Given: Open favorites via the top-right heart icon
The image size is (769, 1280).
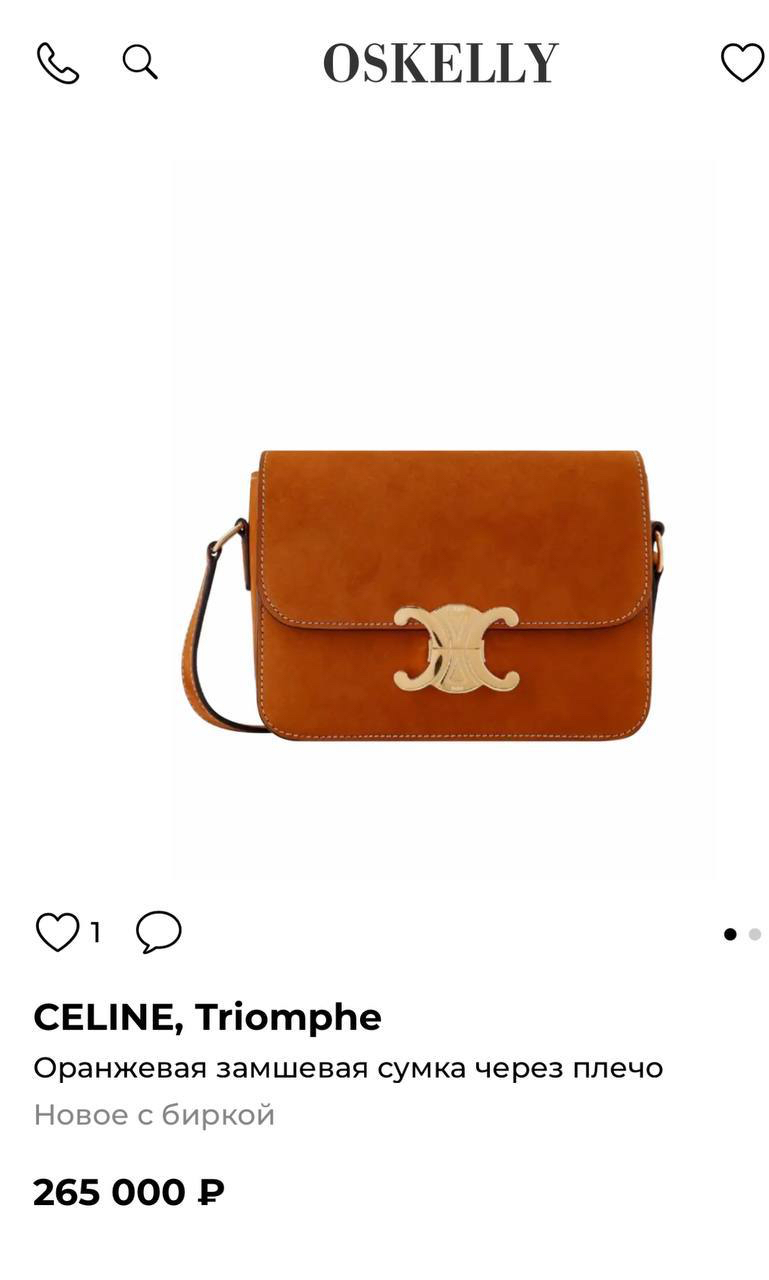Looking at the screenshot, I should [x=741, y=62].
